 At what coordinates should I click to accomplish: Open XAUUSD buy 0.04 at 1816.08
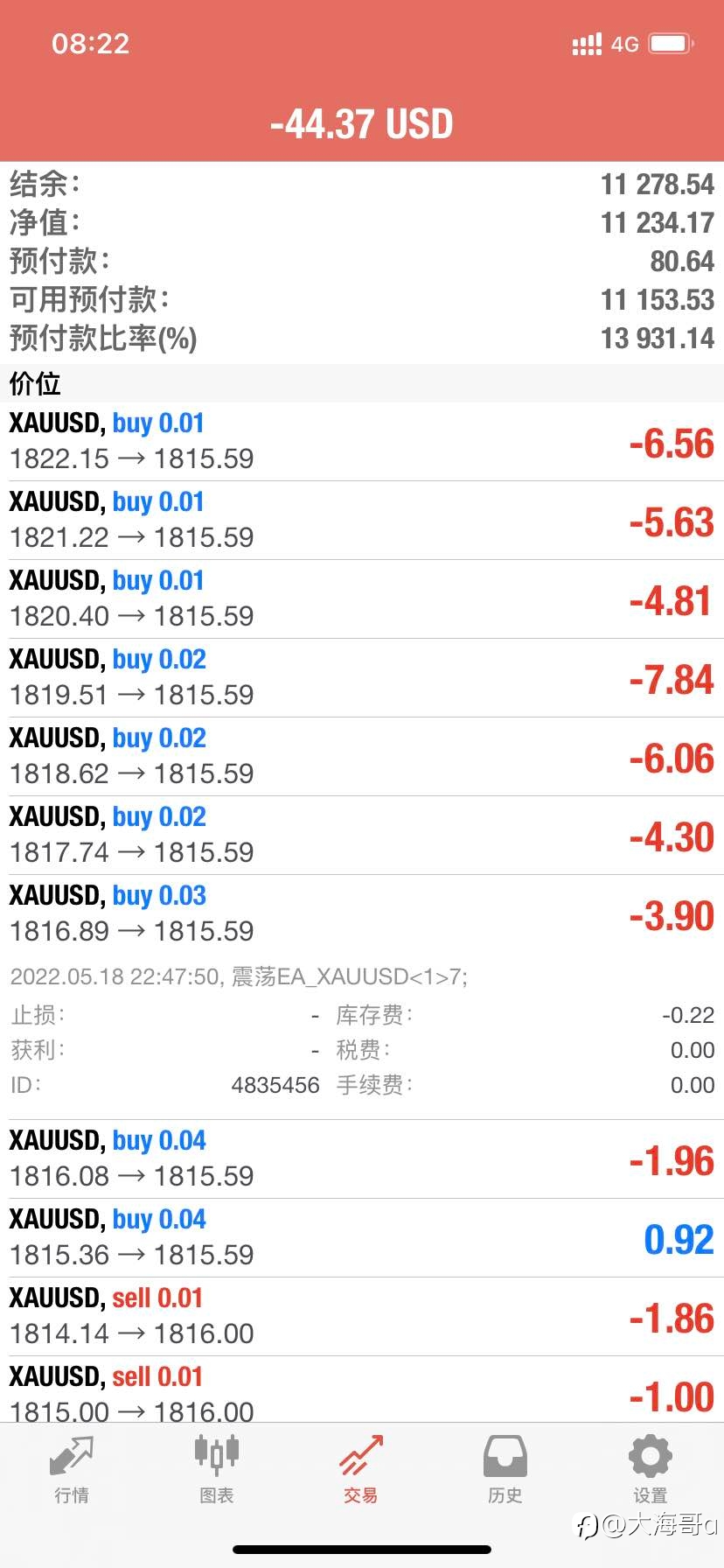[362, 1159]
